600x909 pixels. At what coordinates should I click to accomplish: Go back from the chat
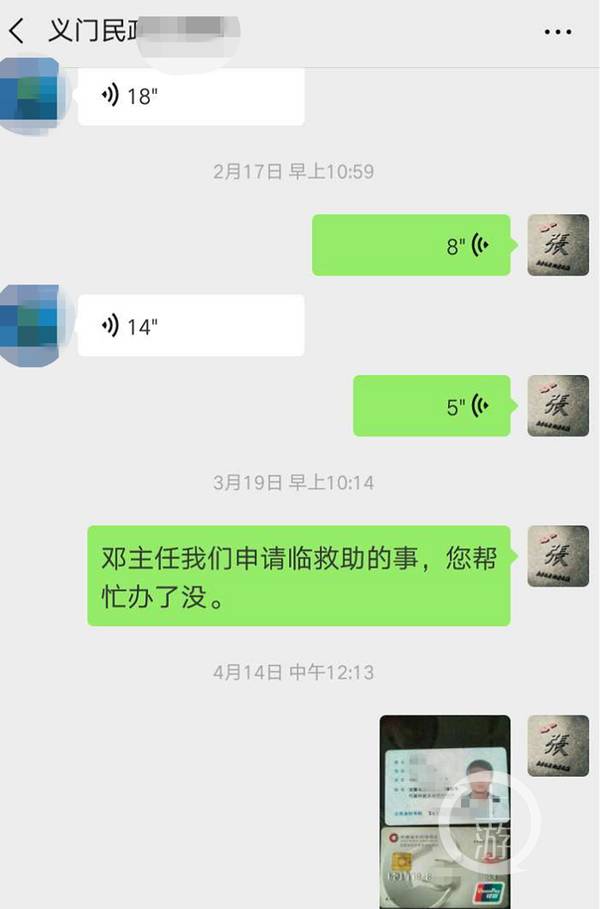pyautogui.click(x=17, y=32)
